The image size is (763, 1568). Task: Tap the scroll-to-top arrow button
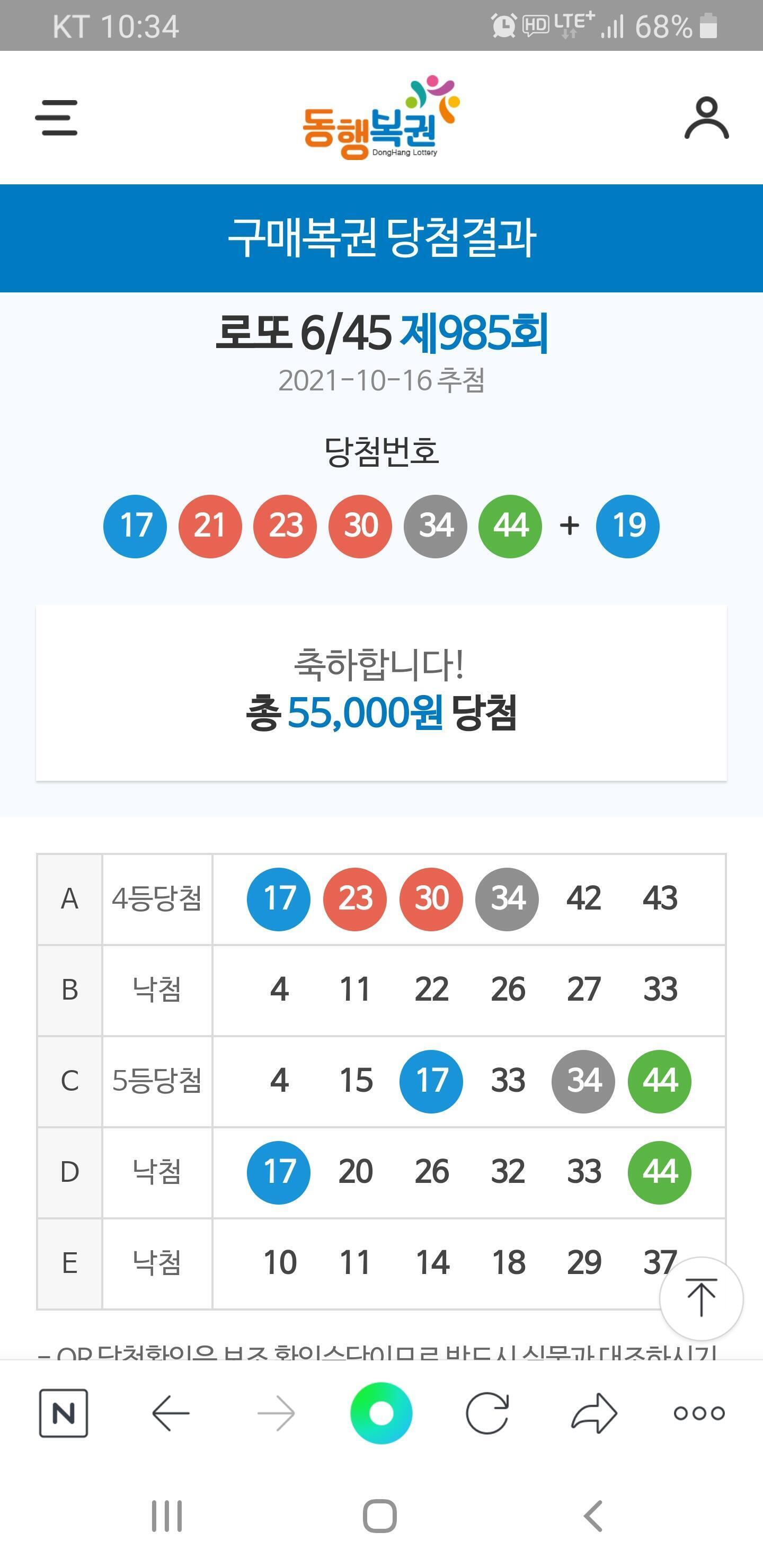click(701, 1298)
